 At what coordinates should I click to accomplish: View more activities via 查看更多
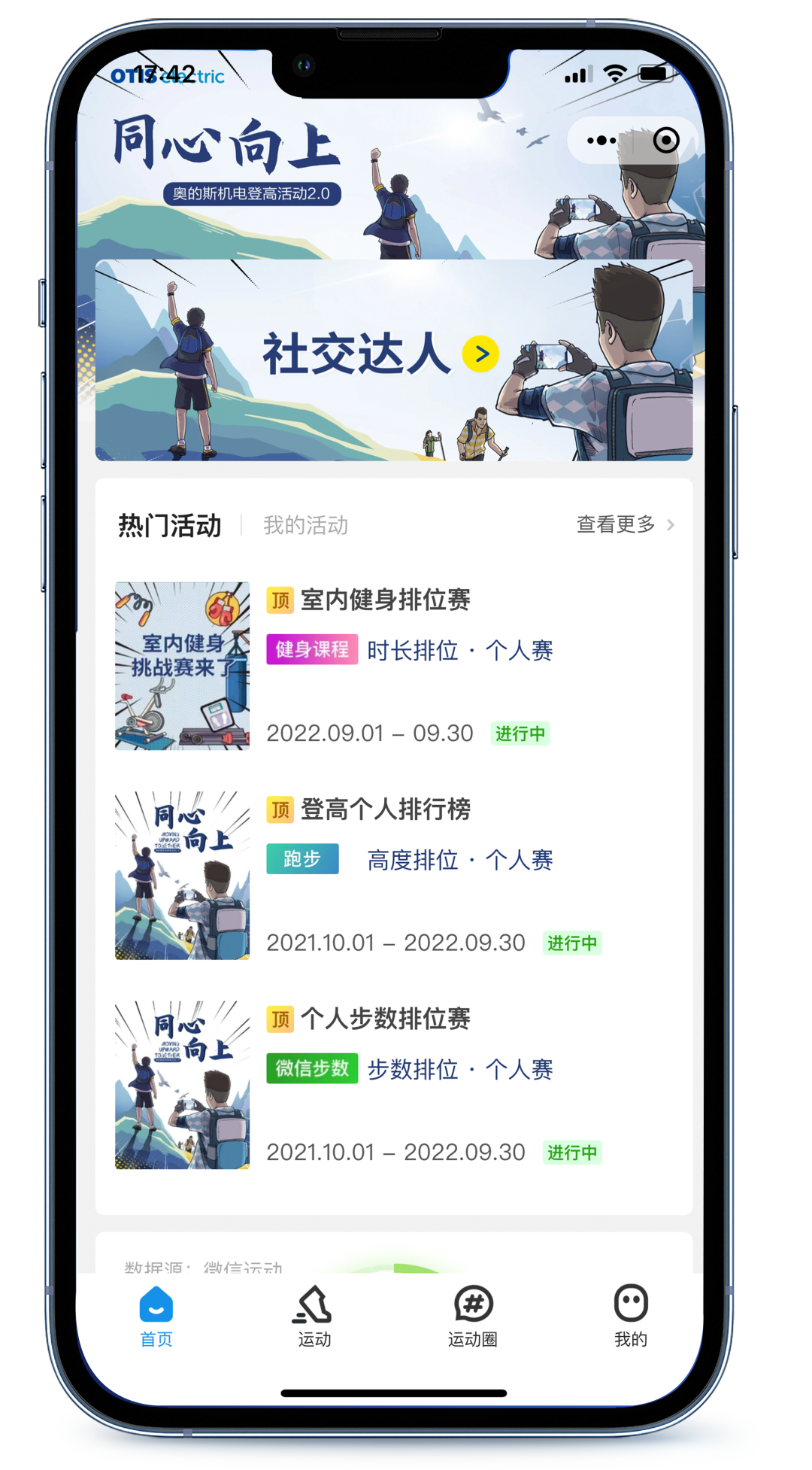tap(625, 524)
